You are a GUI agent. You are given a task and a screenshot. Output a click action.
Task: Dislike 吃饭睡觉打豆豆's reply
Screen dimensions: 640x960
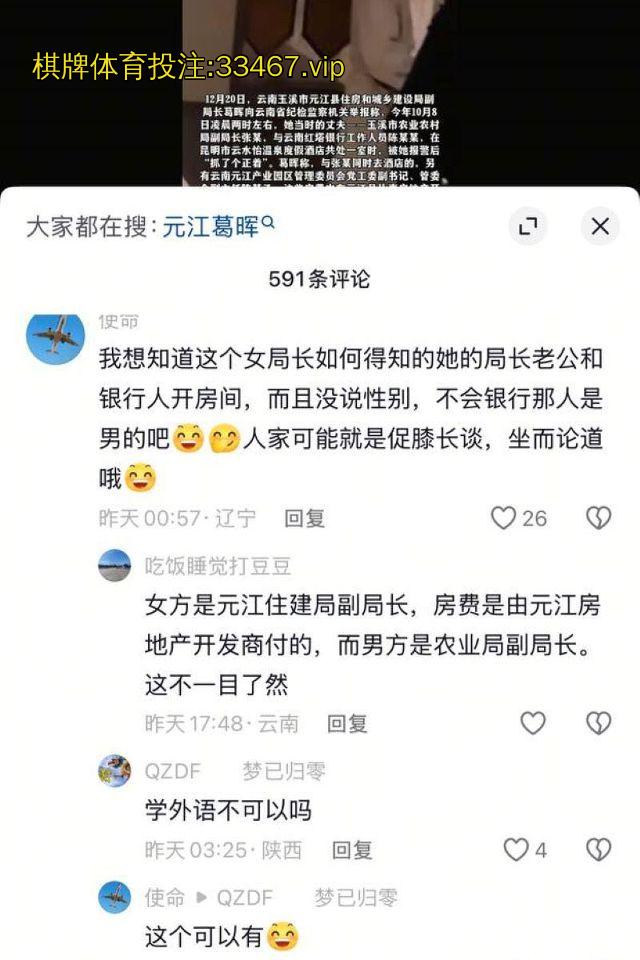598,722
